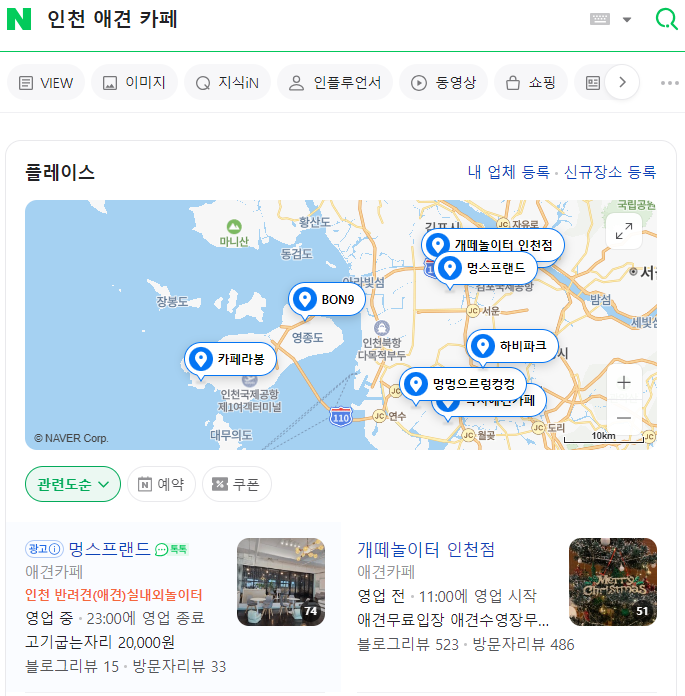Open the 관련도순 sort dropdown
This screenshot has height=696, width=685.
tap(73, 484)
